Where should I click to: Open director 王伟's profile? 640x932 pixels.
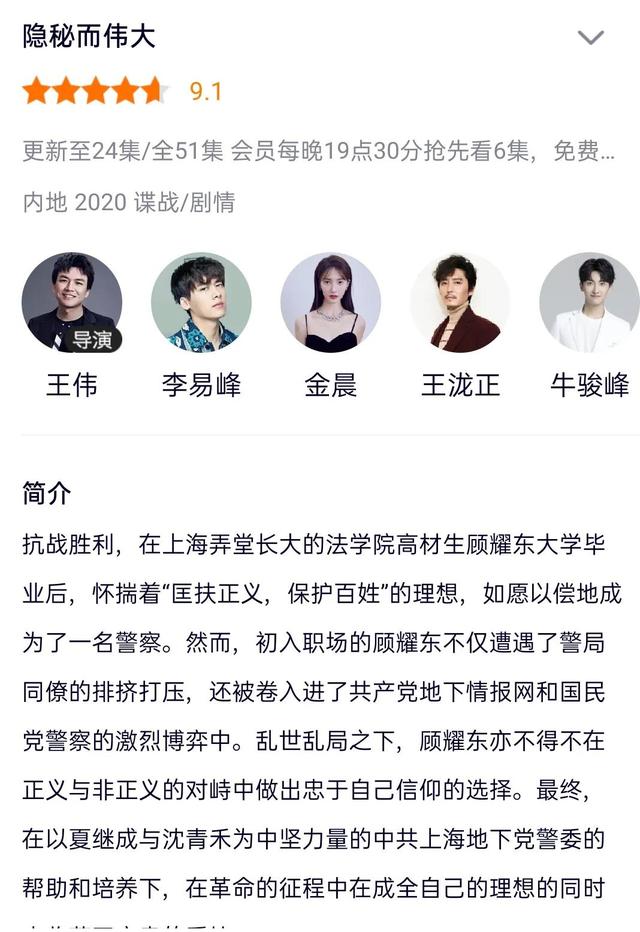point(72,302)
